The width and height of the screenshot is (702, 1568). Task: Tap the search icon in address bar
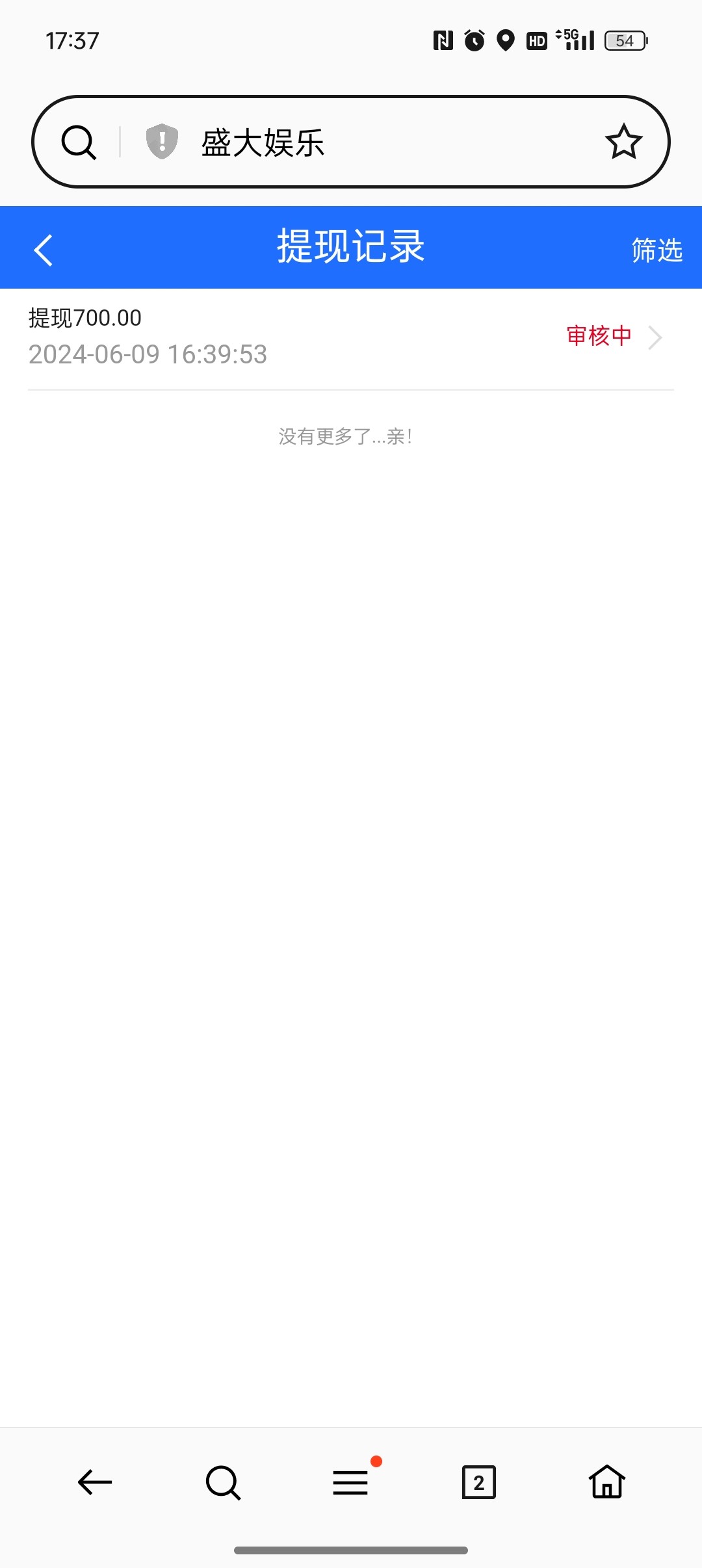pos(79,142)
